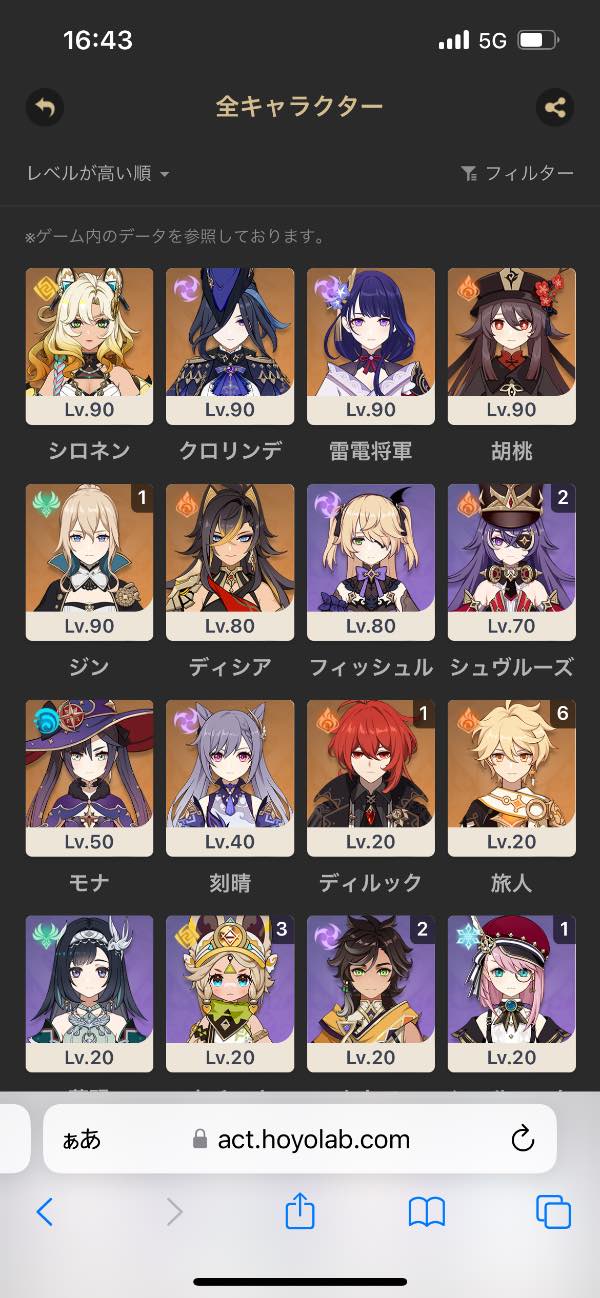The width and height of the screenshot is (600, 1298).
Task: Tap the act.hoyolab.com address bar
Action: [x=300, y=1139]
